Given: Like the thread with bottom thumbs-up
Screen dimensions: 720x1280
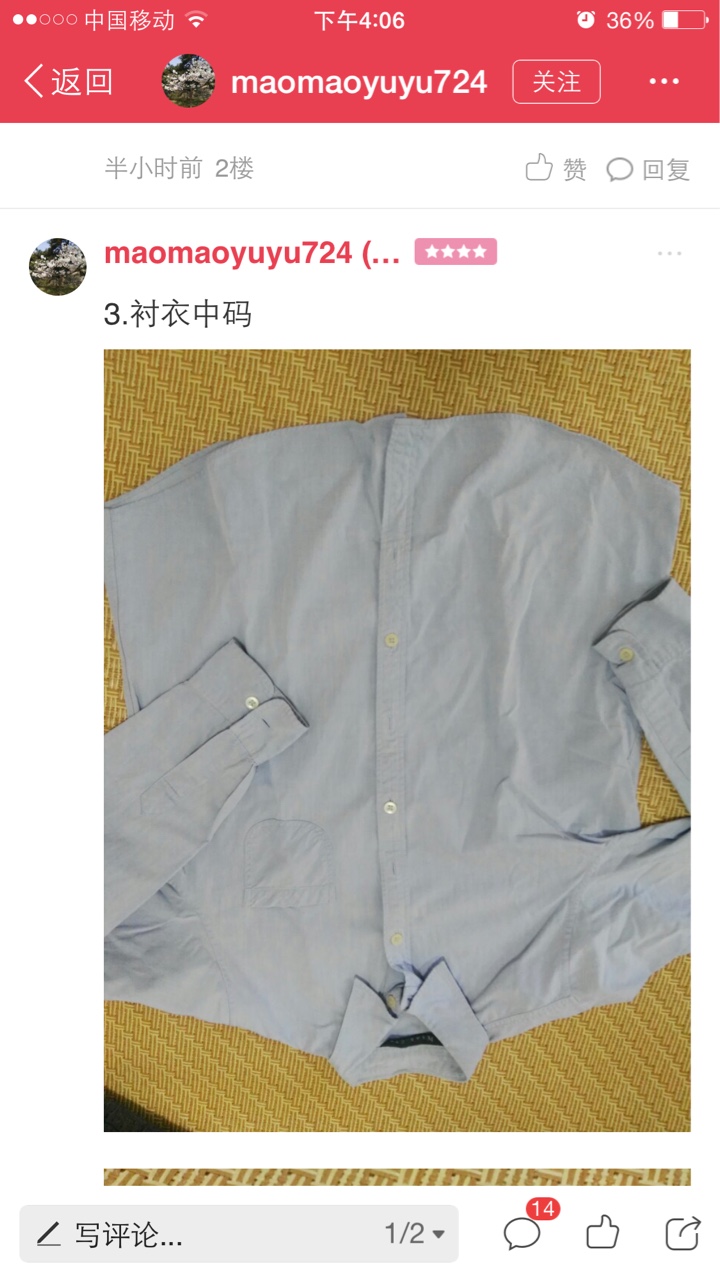Looking at the screenshot, I should pos(602,1233).
